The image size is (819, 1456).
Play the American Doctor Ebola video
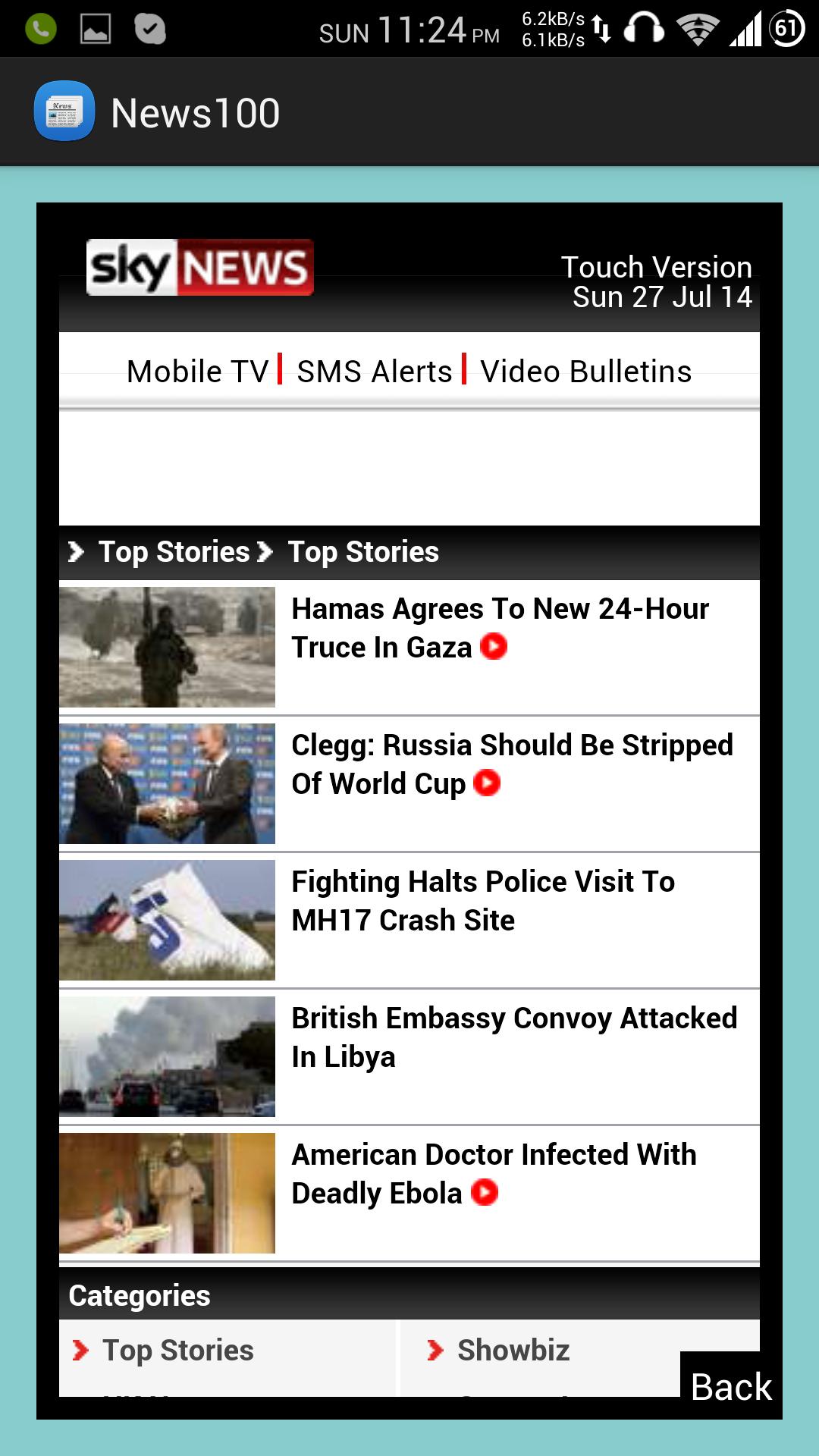485,1193
